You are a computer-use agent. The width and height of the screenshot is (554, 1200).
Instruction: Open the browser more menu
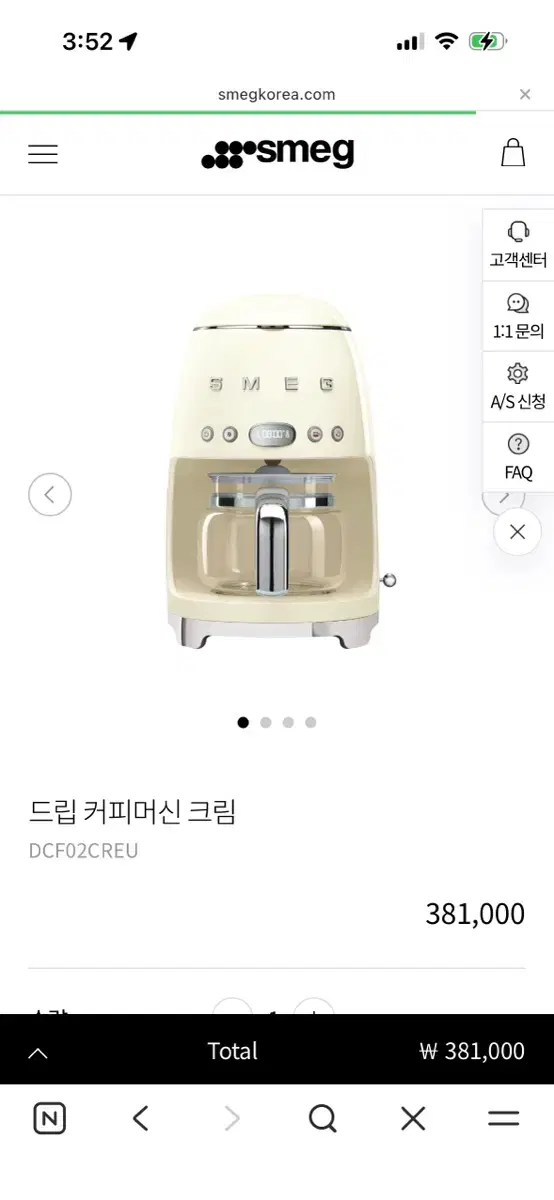pyautogui.click(x=503, y=1118)
